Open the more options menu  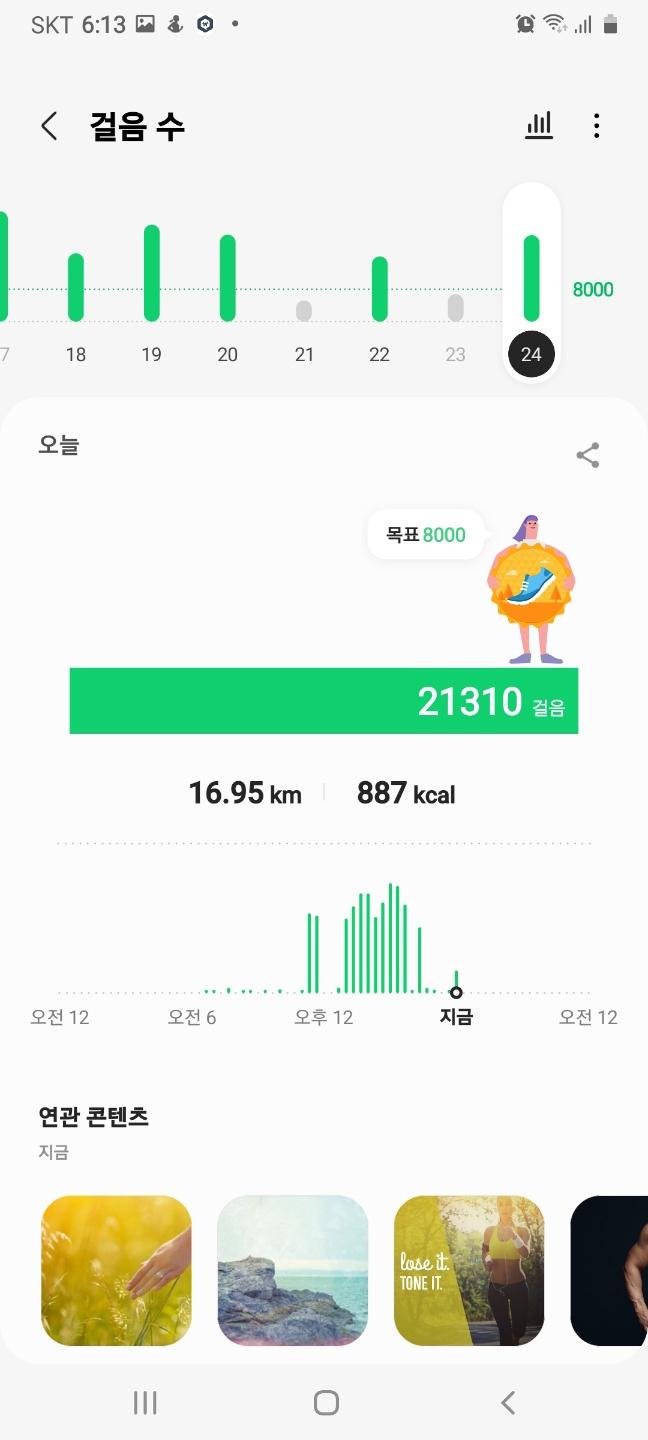tap(597, 126)
